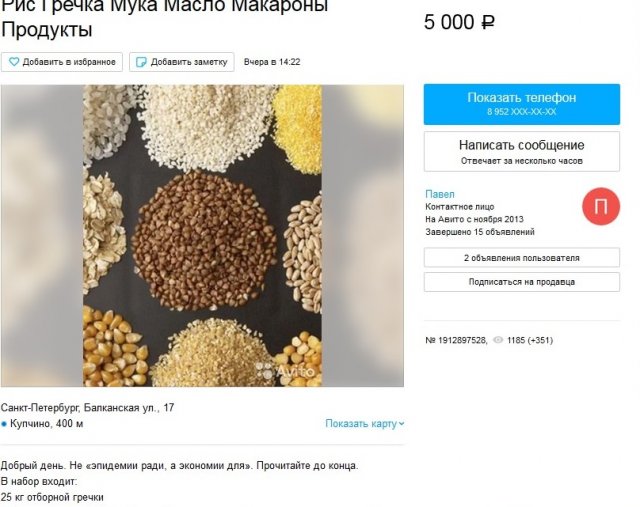Open the product photo of grains

[x=202, y=236]
